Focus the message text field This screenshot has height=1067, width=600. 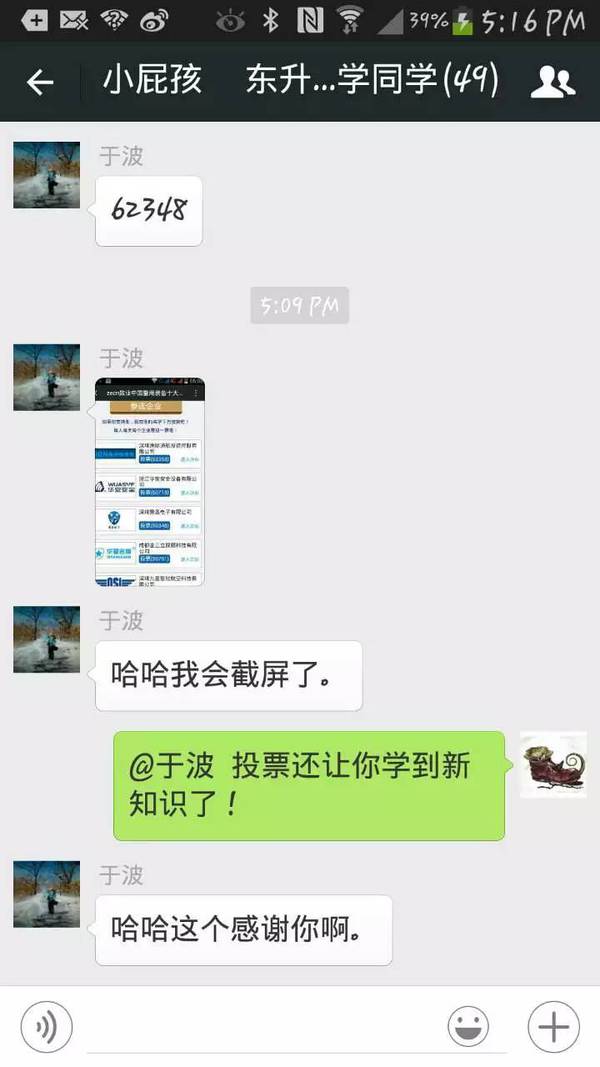click(x=260, y=1026)
